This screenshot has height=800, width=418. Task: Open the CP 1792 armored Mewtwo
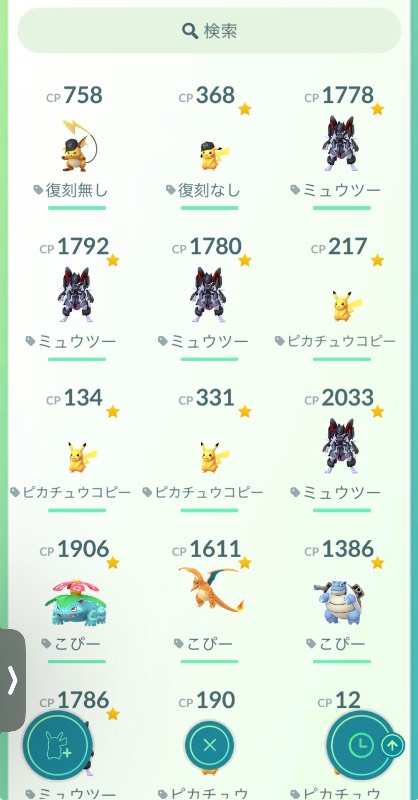pos(77,294)
